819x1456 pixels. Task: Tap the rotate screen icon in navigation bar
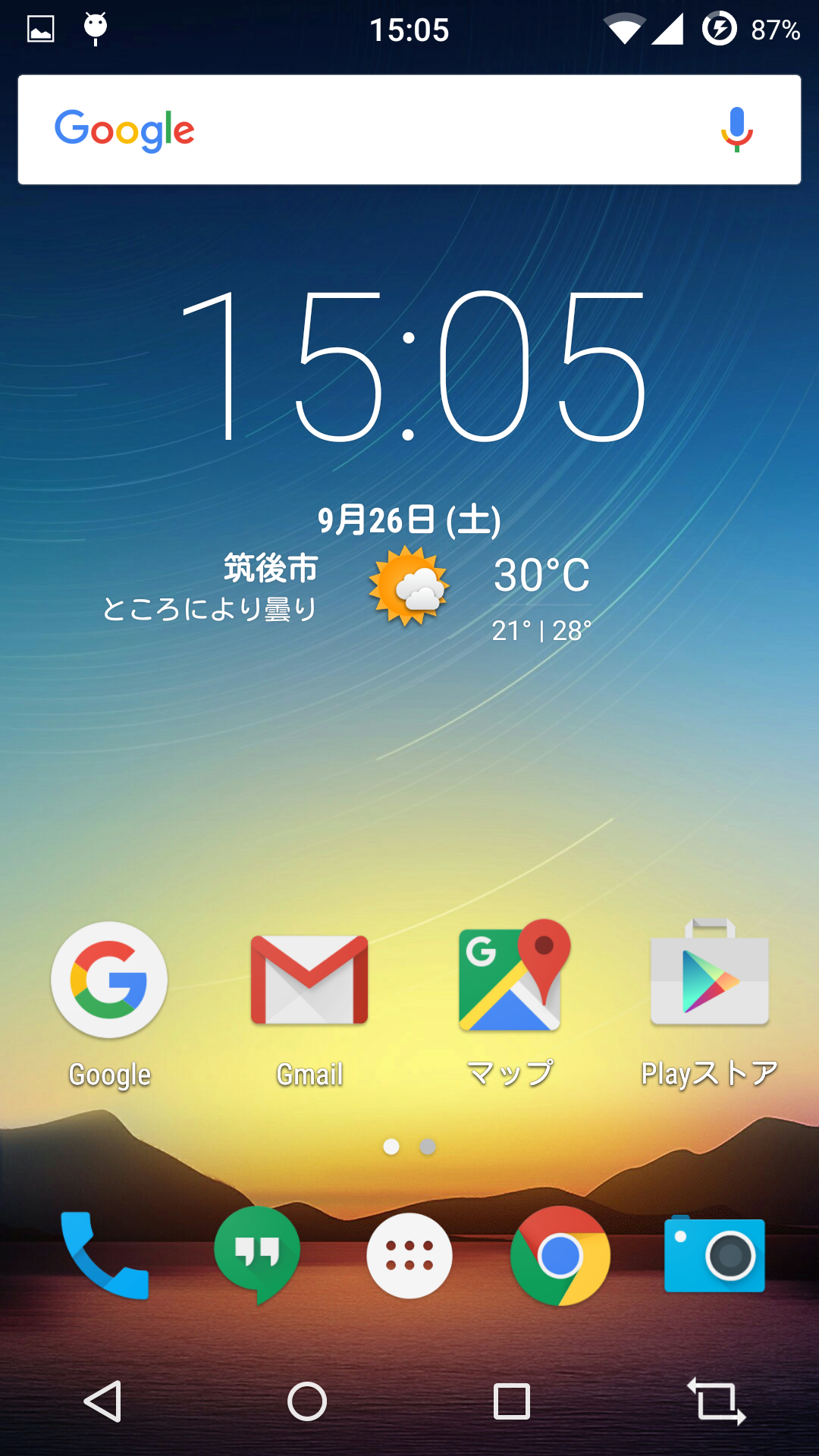(717, 1401)
